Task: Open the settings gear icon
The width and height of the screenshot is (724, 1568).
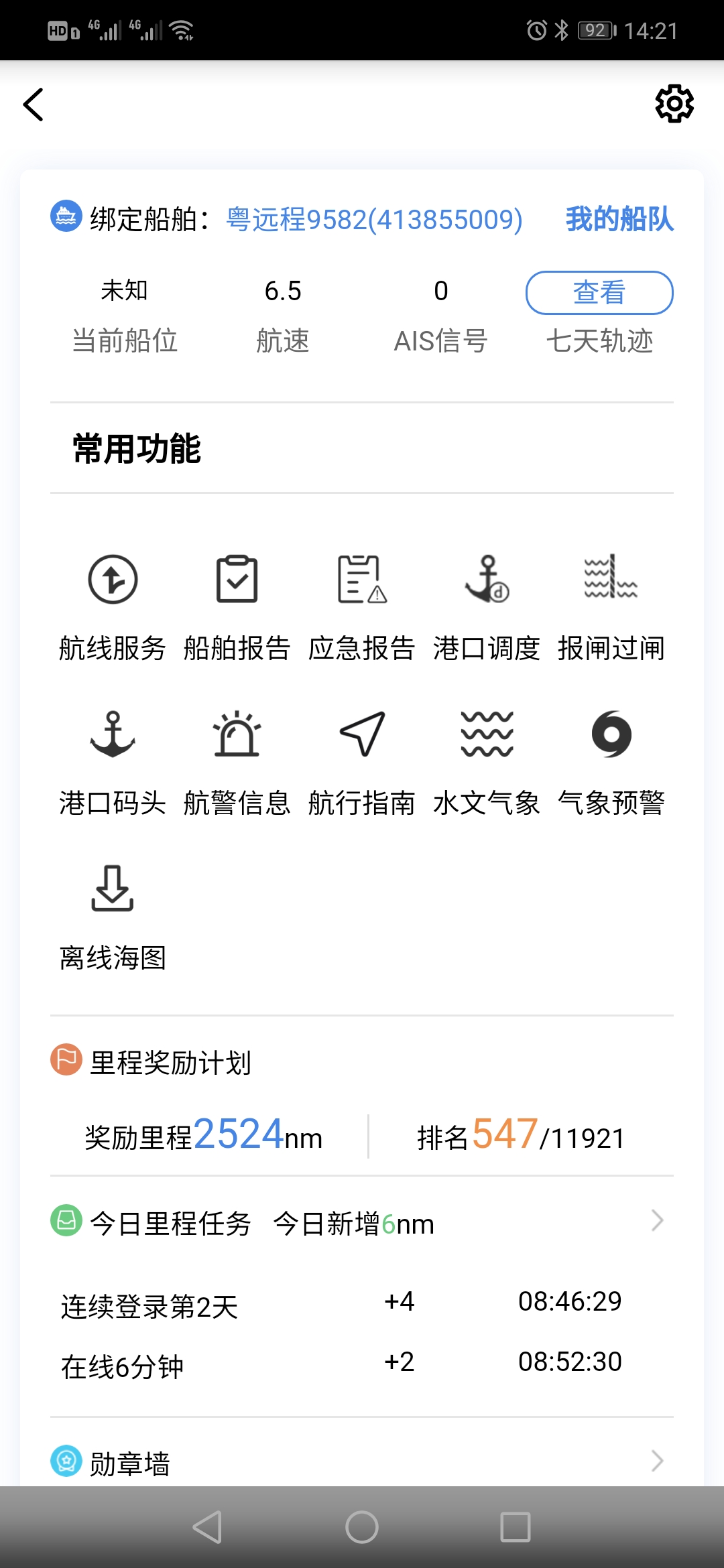Action: click(x=674, y=104)
